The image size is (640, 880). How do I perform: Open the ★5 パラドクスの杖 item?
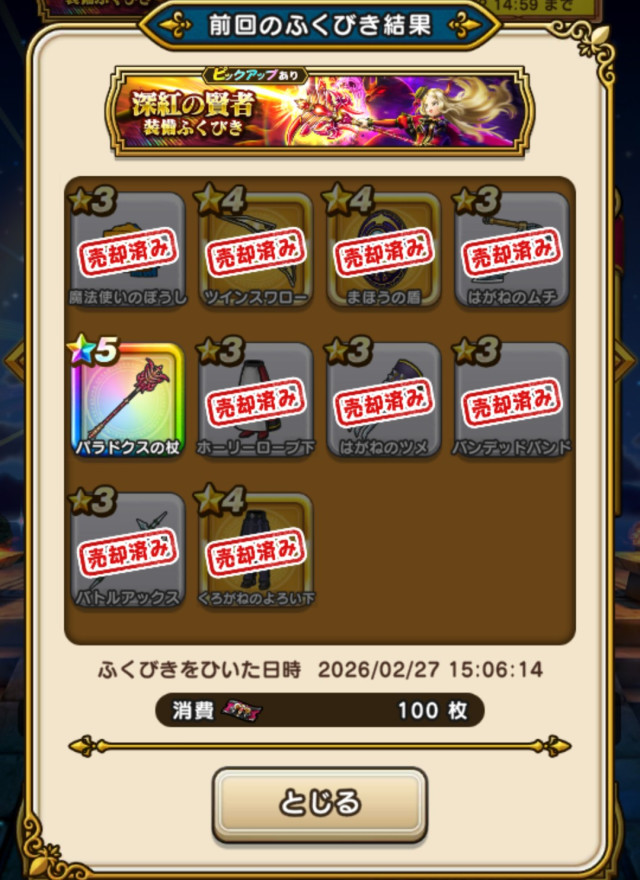128,400
